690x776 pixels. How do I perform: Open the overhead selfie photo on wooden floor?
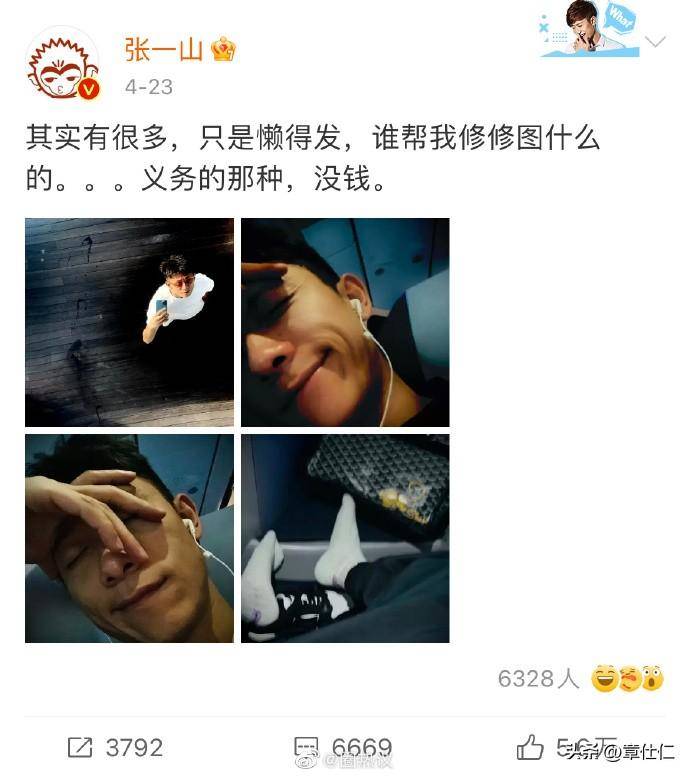click(x=129, y=322)
